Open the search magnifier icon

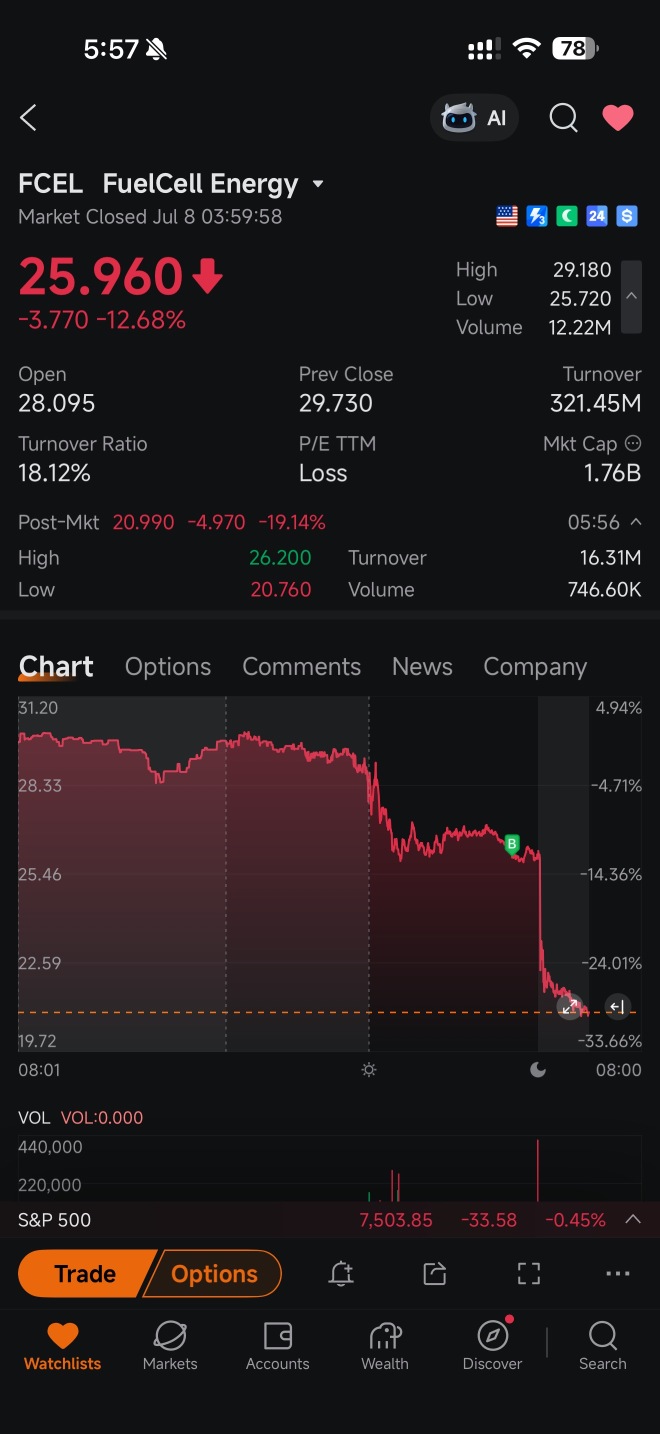pos(563,118)
